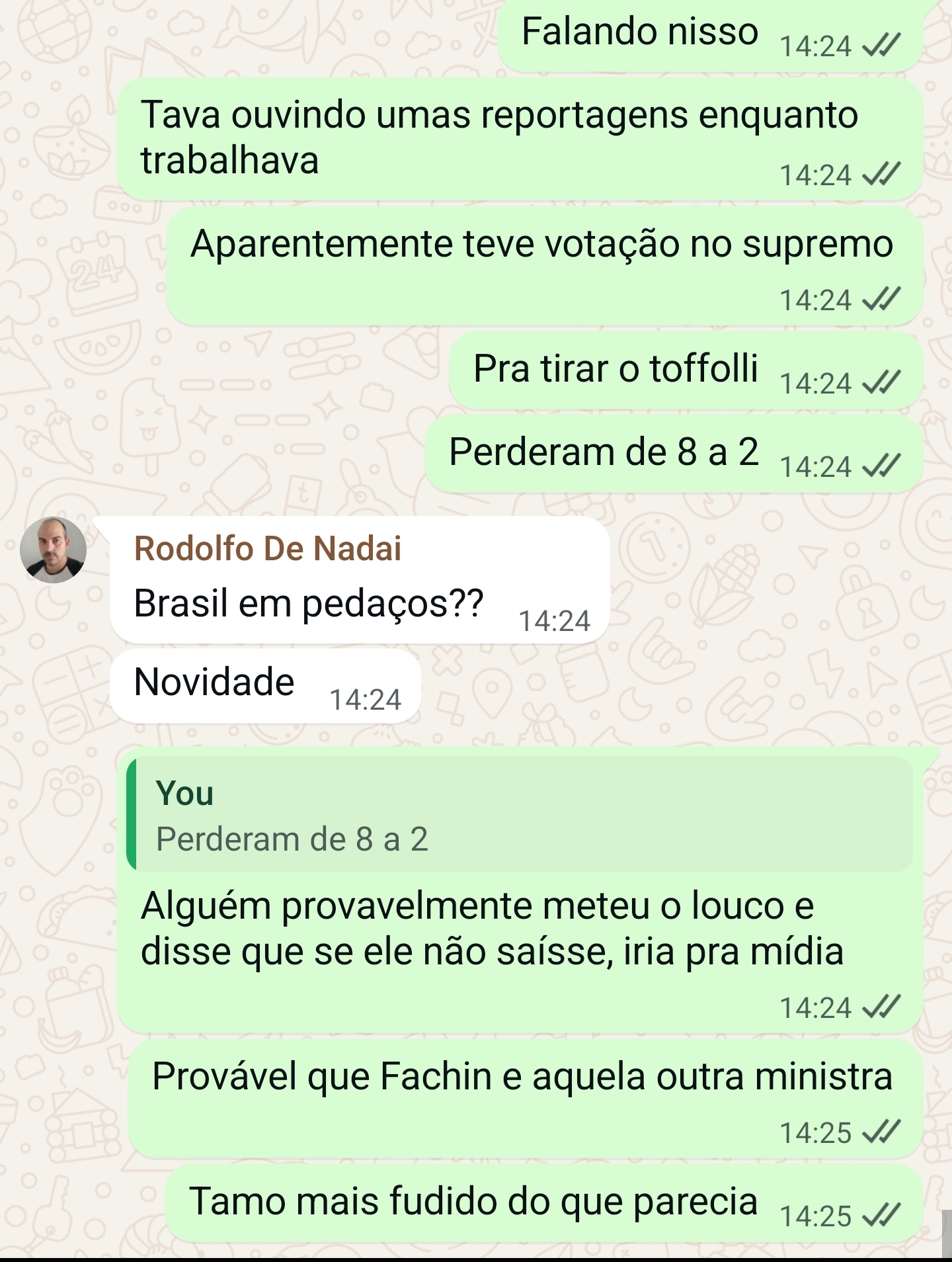Tap the sender name Rodolfo De Nadai

267,548
